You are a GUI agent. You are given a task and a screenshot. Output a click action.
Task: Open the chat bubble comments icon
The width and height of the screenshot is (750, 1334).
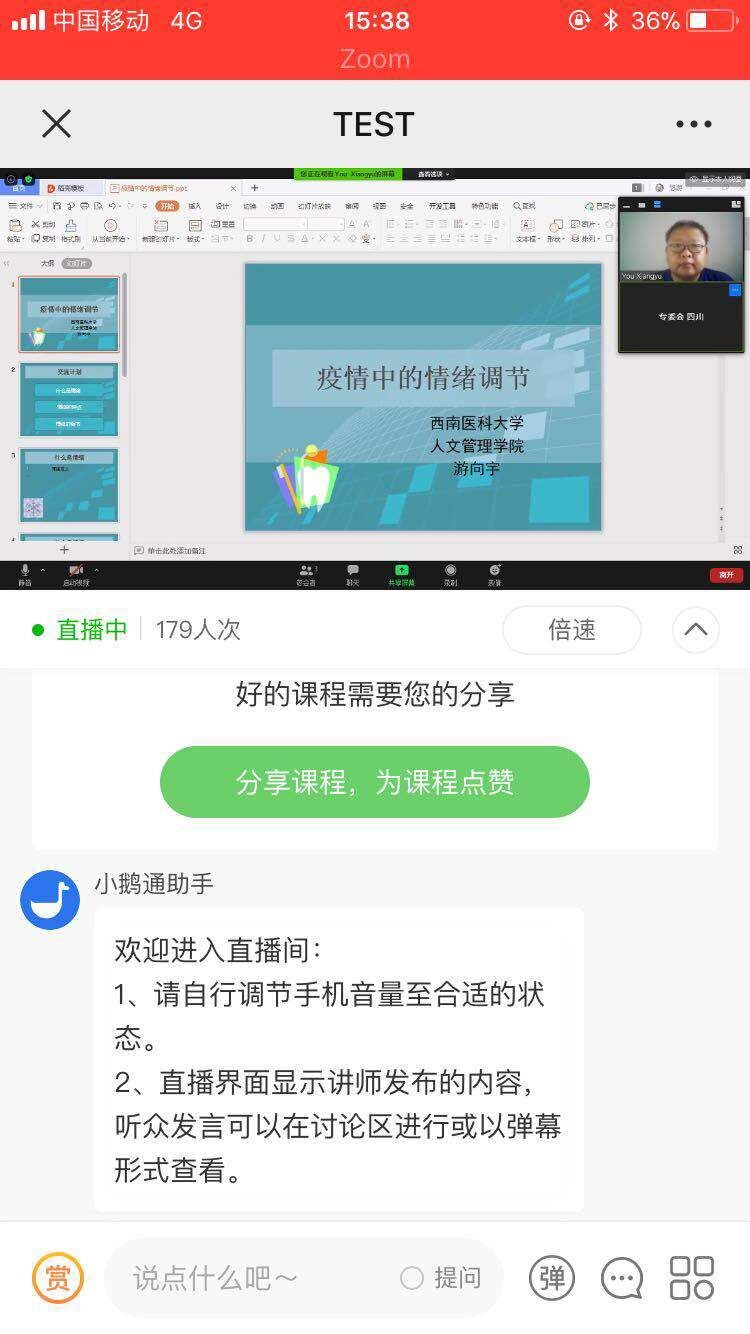click(622, 1278)
